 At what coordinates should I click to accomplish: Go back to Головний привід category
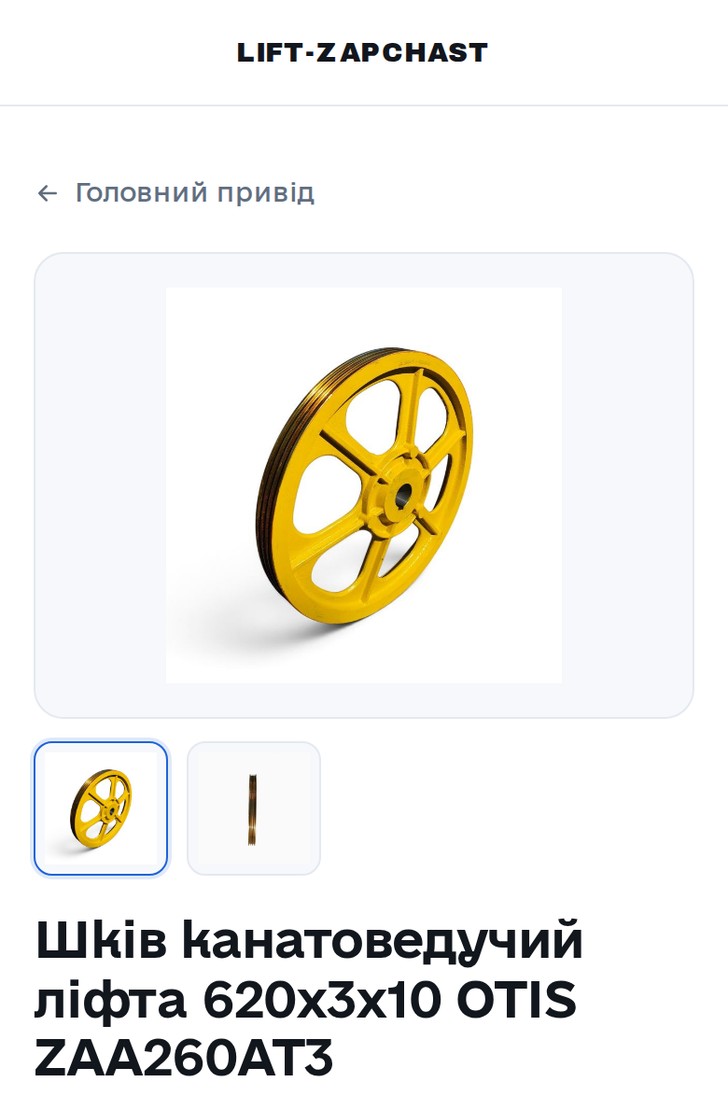click(x=175, y=193)
